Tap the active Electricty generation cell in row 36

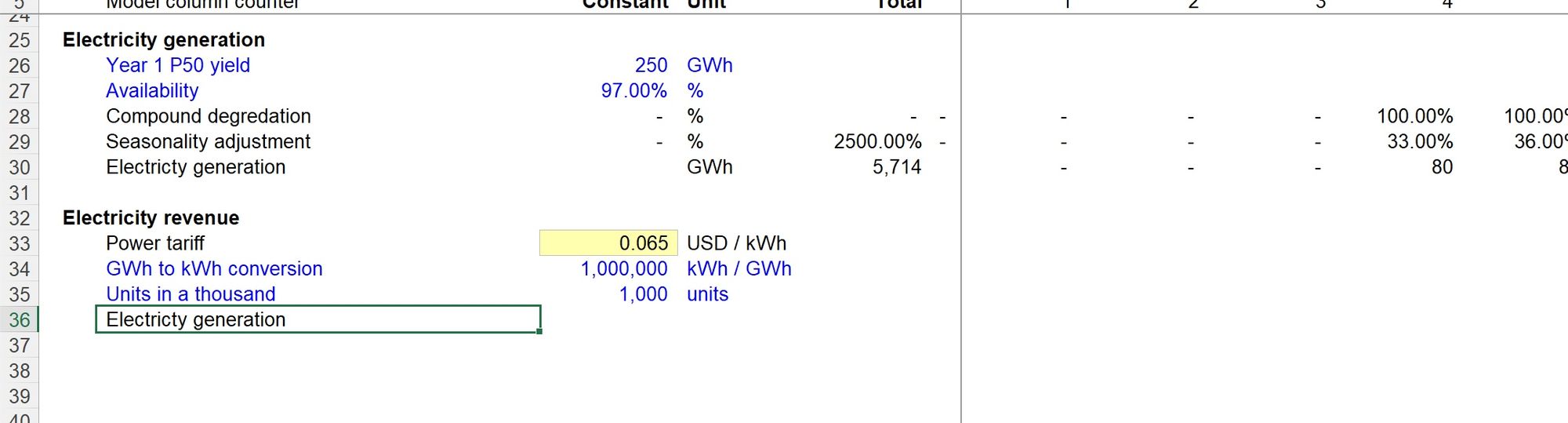pos(318,319)
